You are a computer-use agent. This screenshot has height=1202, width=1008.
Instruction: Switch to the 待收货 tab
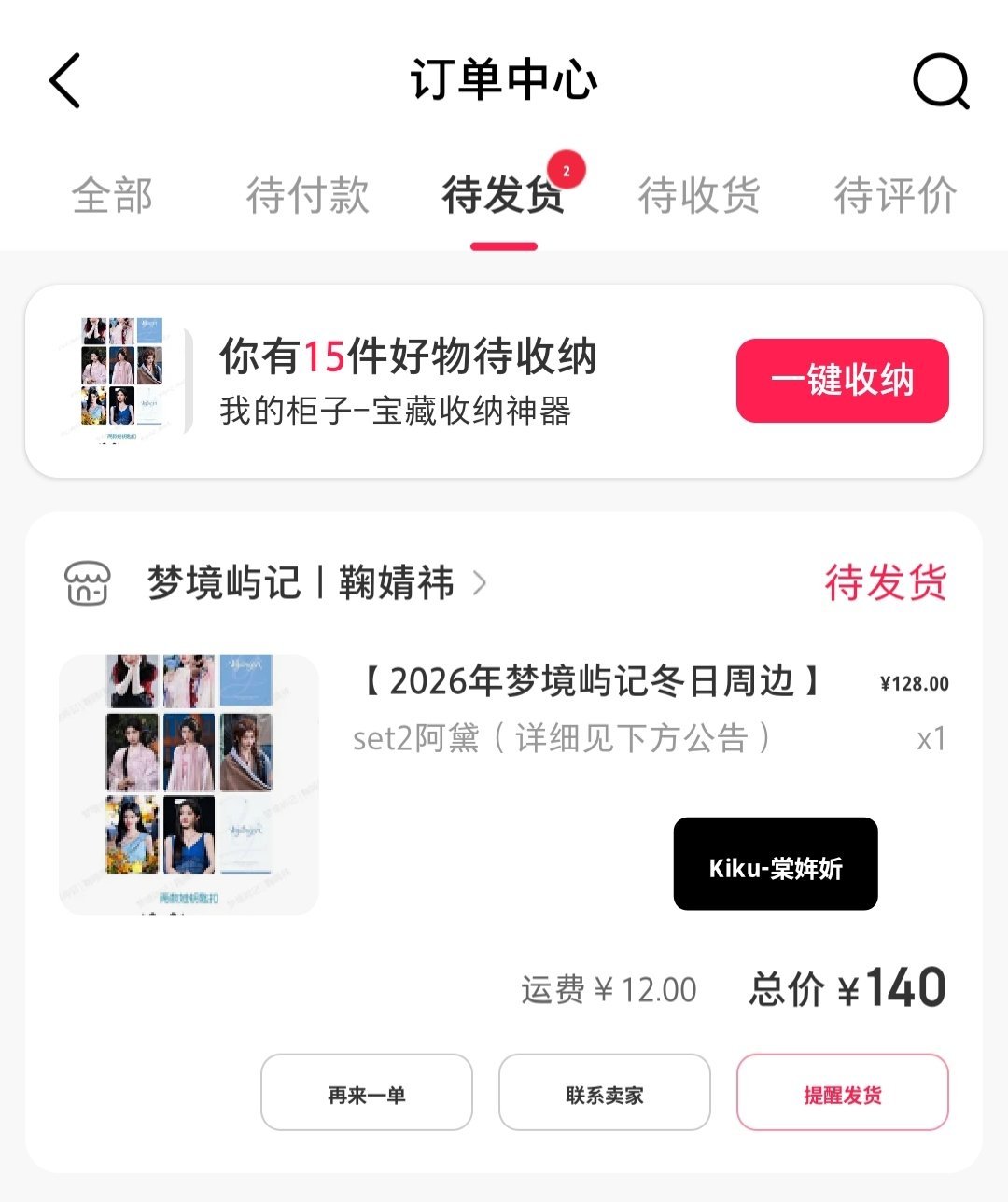pos(700,196)
